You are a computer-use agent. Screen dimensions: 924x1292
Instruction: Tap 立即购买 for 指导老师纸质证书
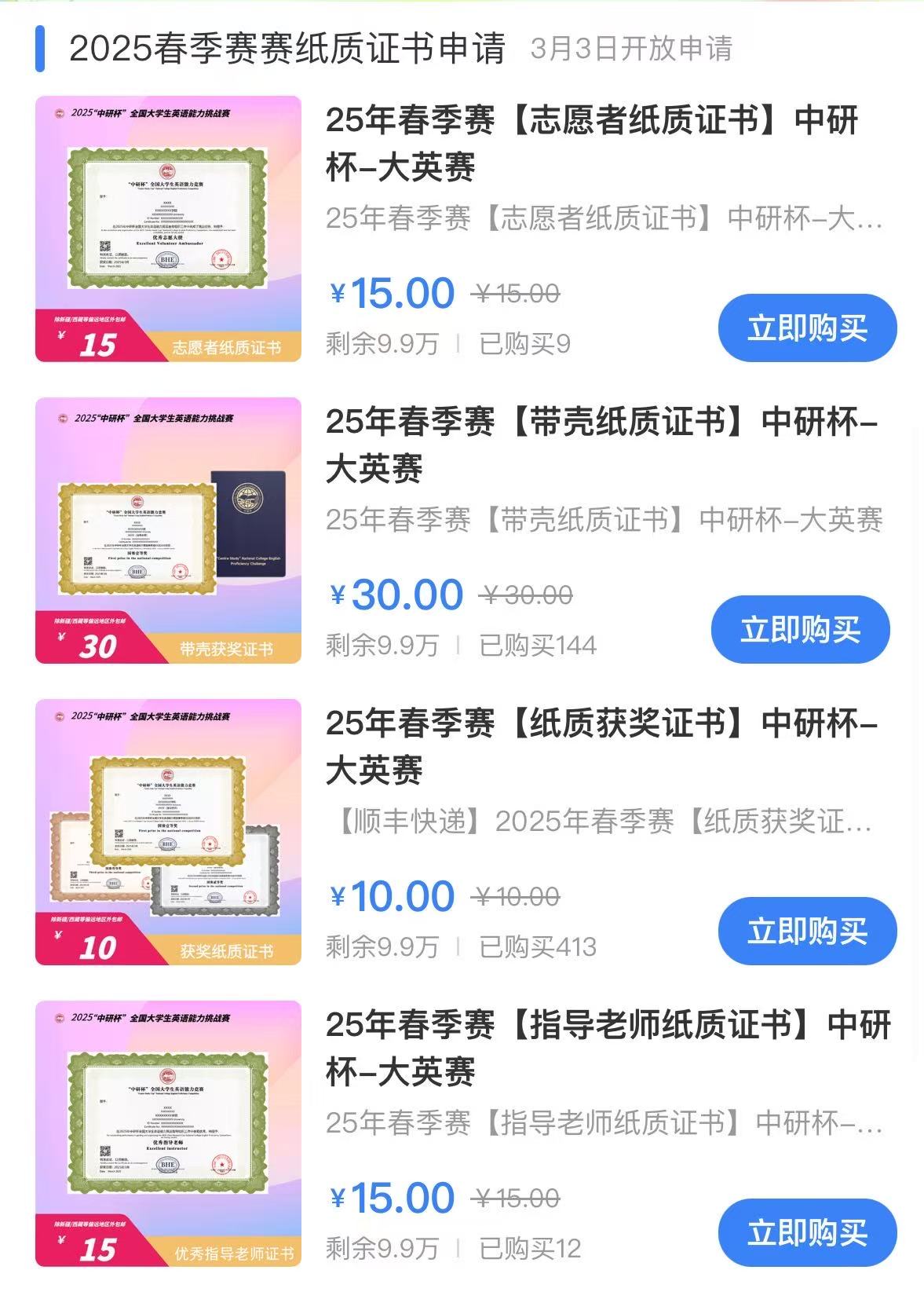coord(807,1232)
